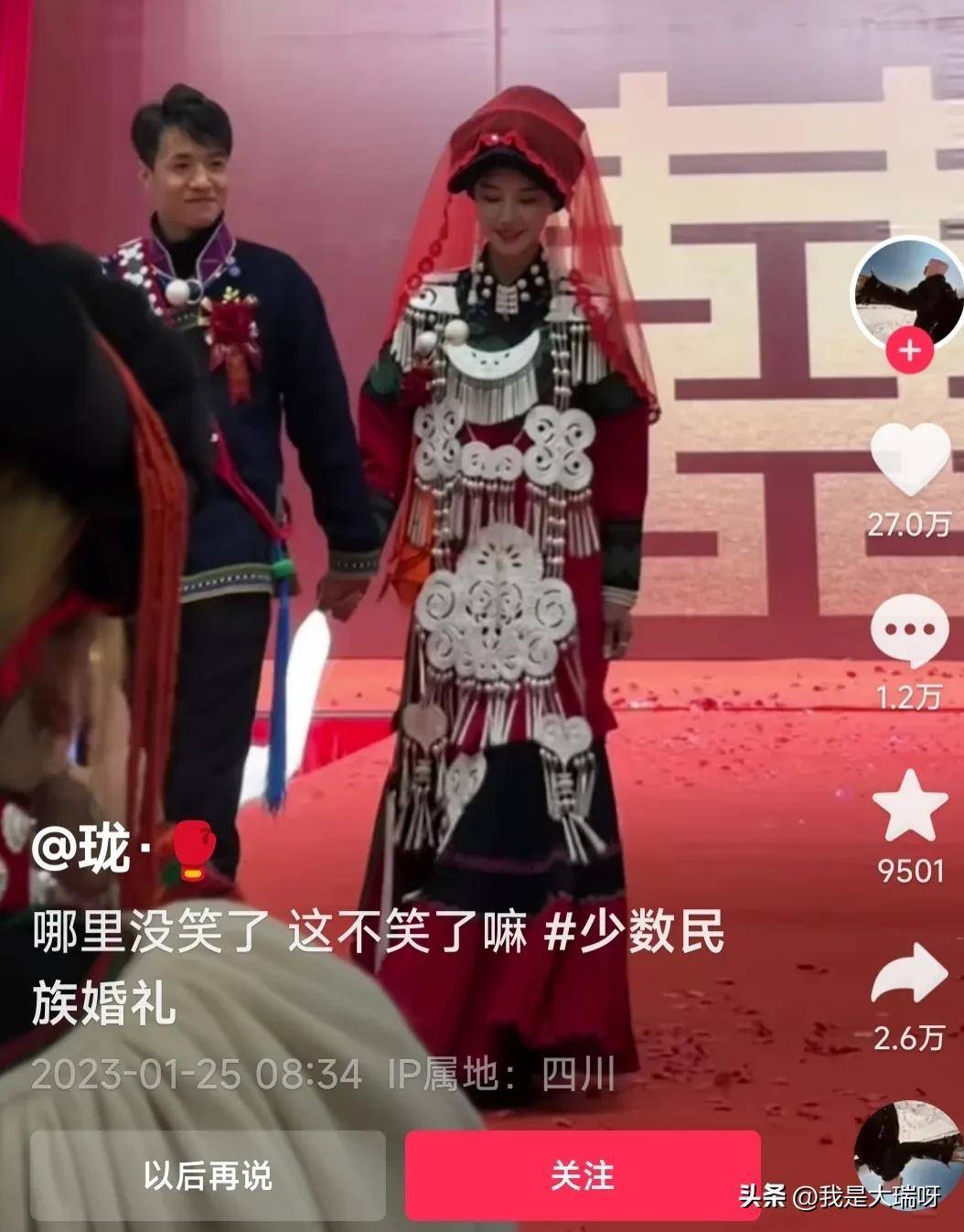Share the video using the arrow icon
964x1232 pixels.
[908, 975]
